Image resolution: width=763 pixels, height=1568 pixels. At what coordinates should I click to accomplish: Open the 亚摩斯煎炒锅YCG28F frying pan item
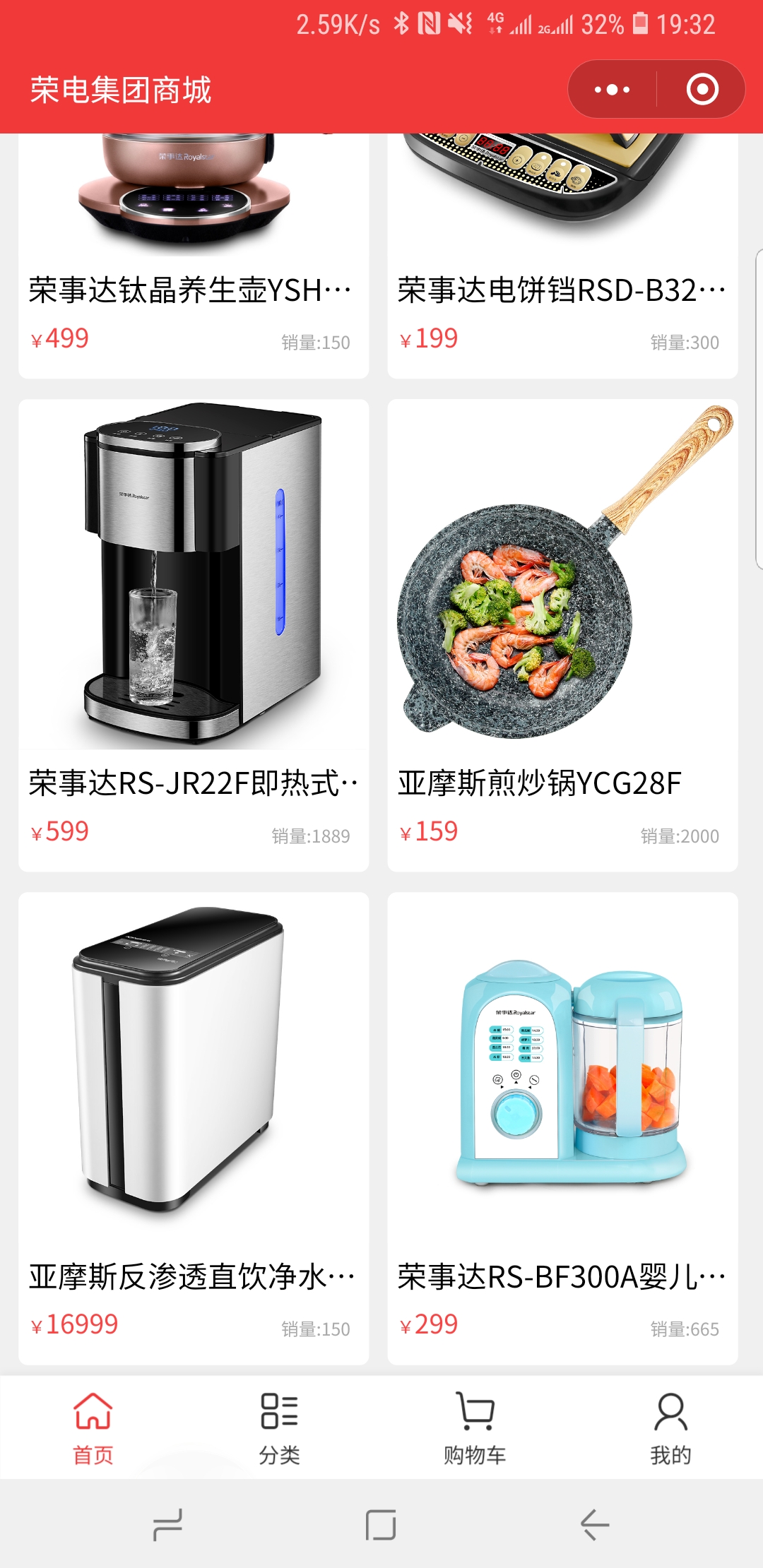[x=562, y=635]
